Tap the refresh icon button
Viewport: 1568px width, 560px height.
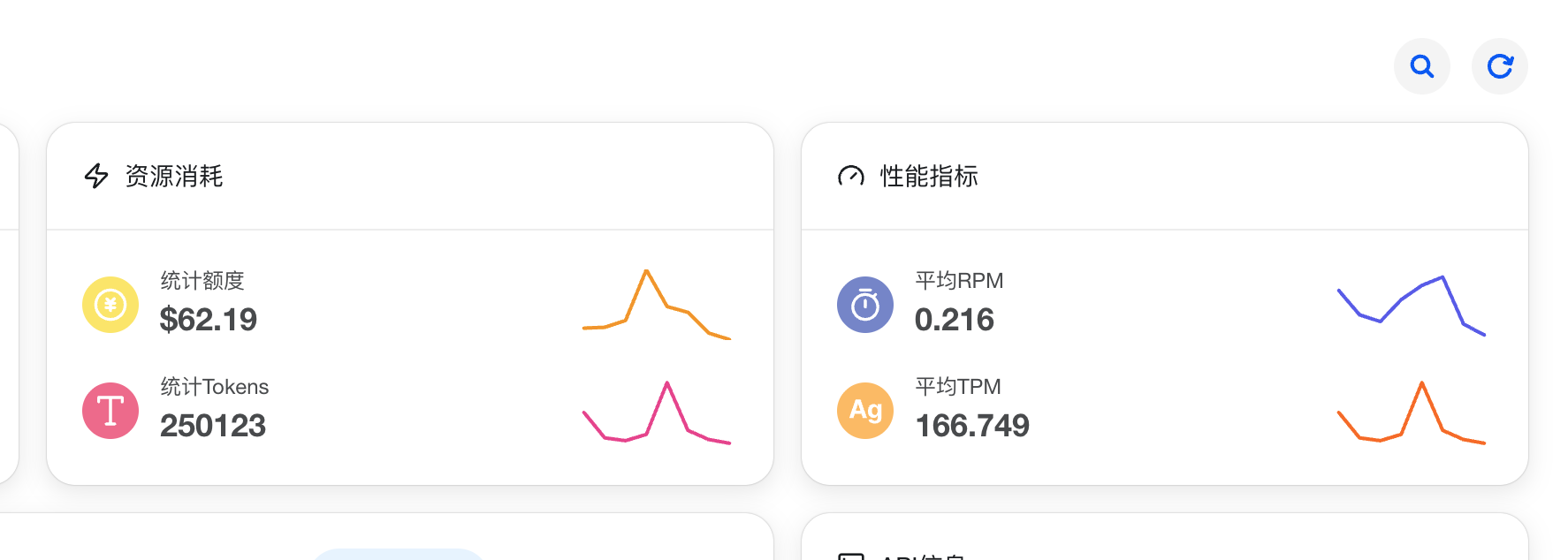point(1499,66)
